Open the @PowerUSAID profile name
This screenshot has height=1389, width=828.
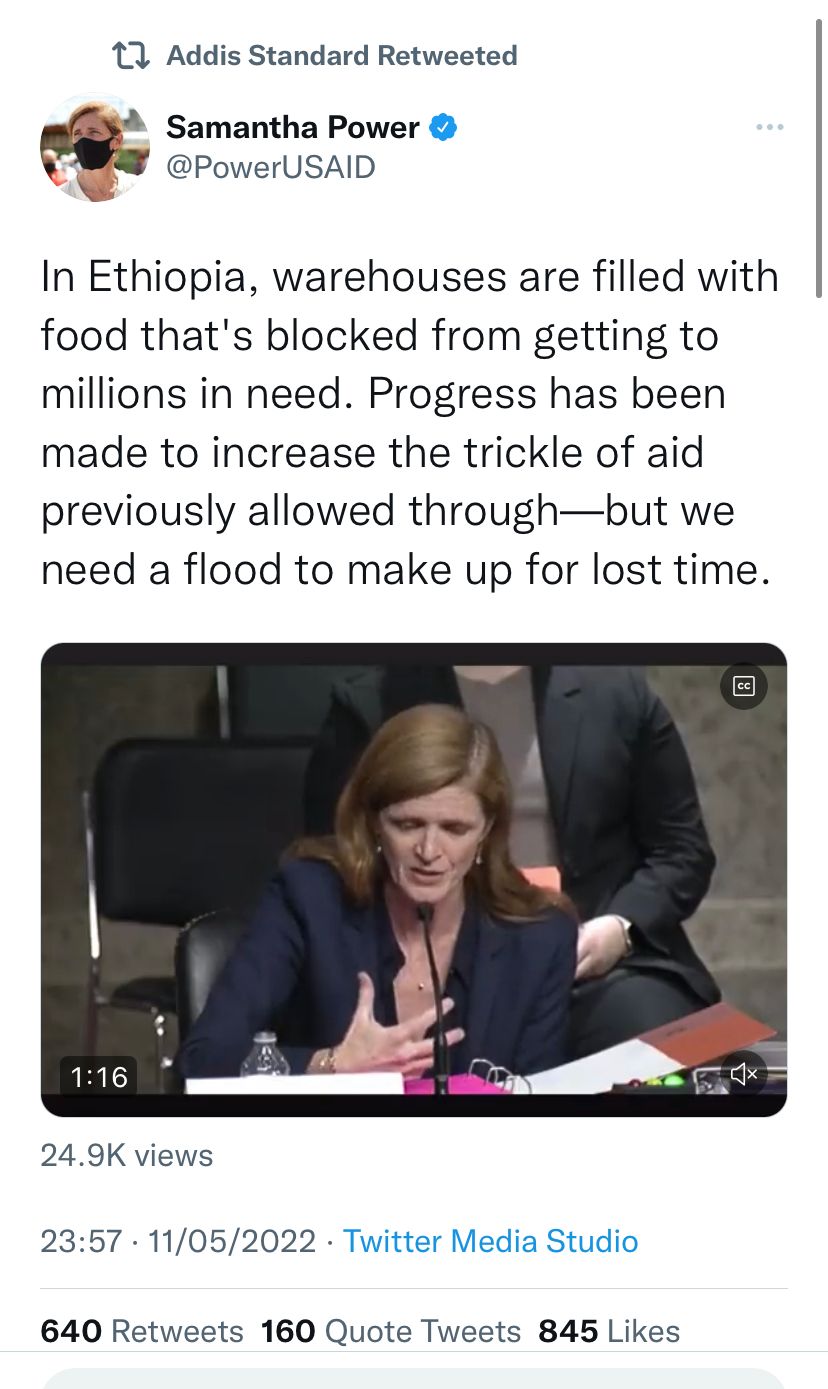point(270,166)
